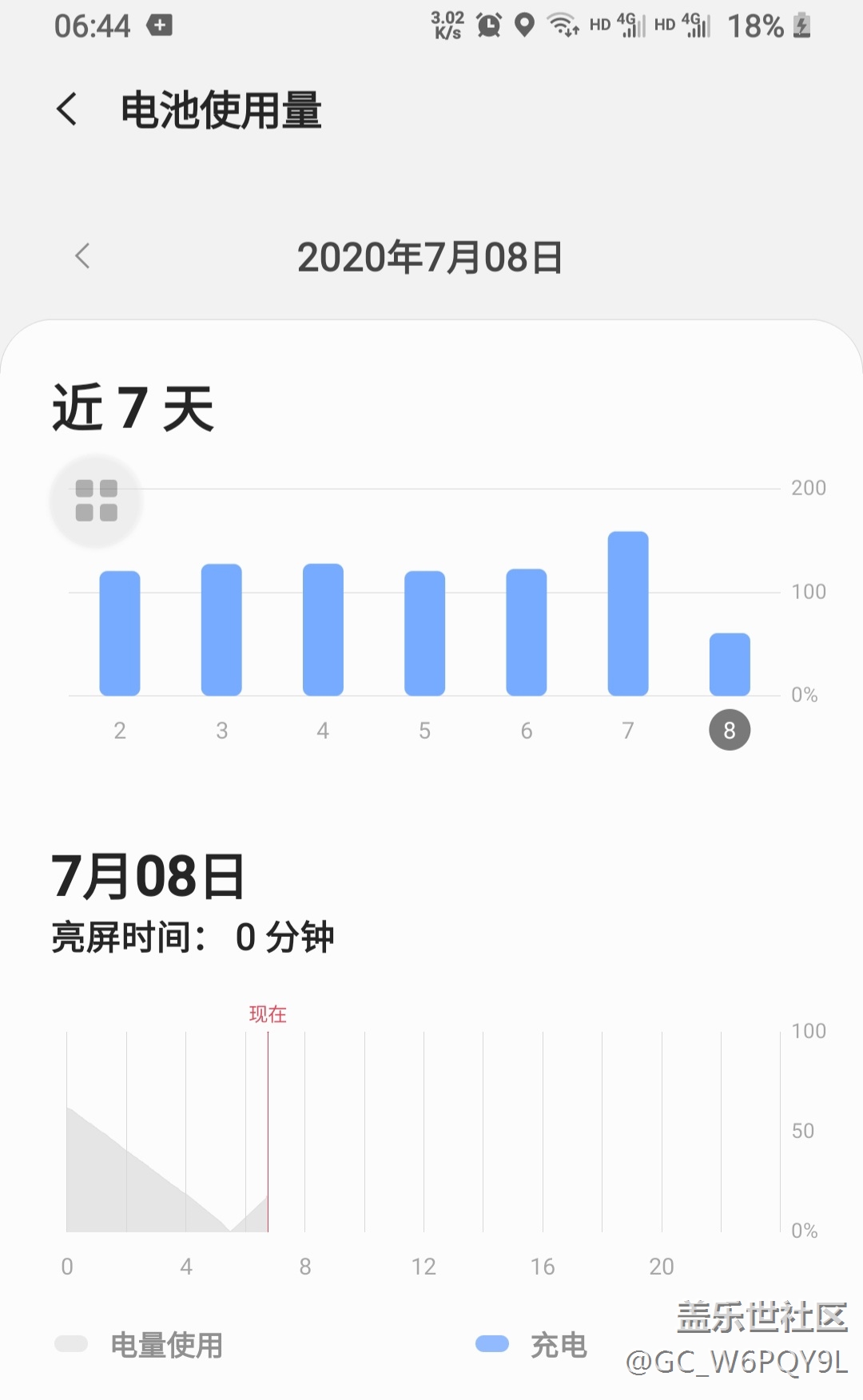Select the bar for day 6
863x1400 pixels.
click(x=527, y=632)
